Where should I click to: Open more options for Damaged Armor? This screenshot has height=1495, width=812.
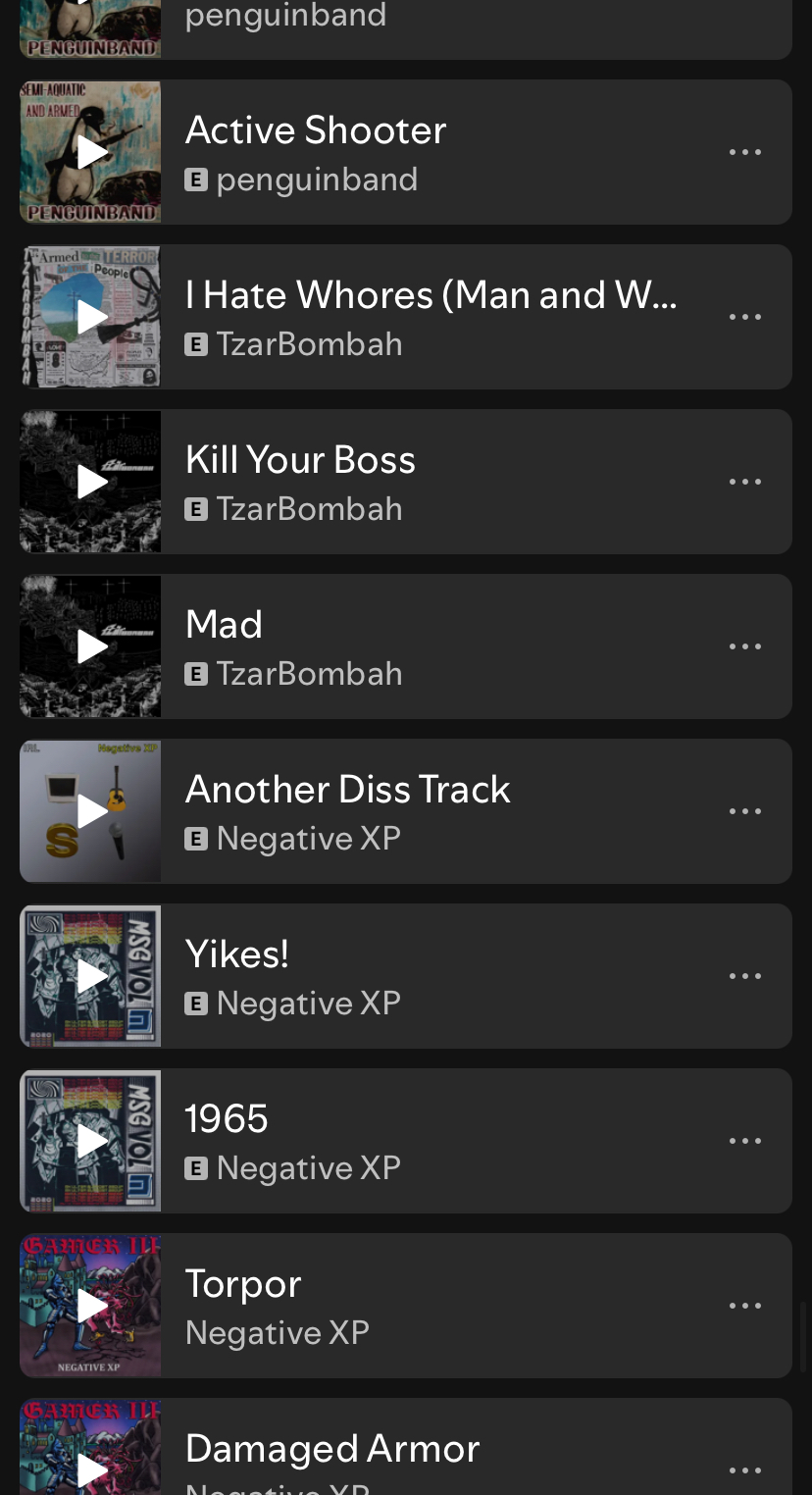click(745, 1469)
